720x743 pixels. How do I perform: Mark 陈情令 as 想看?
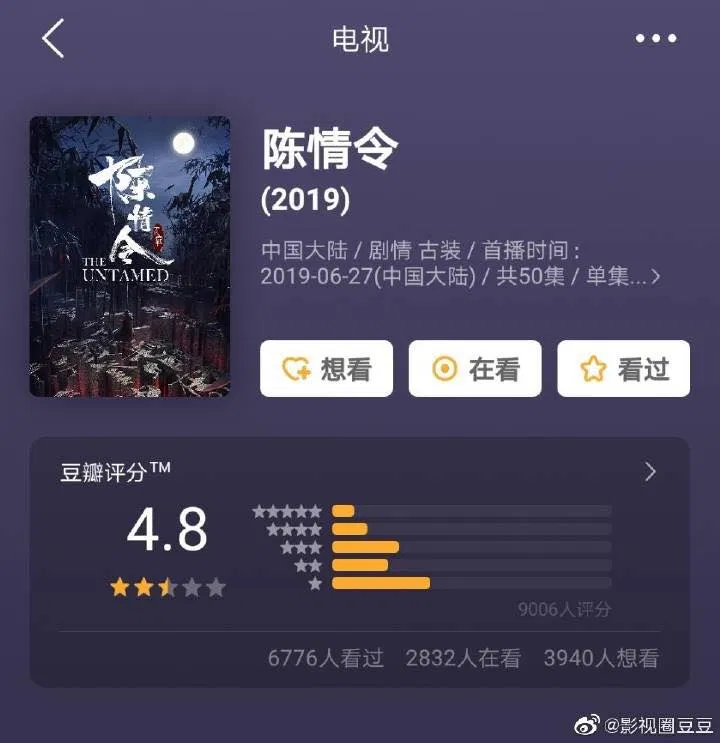pos(326,368)
